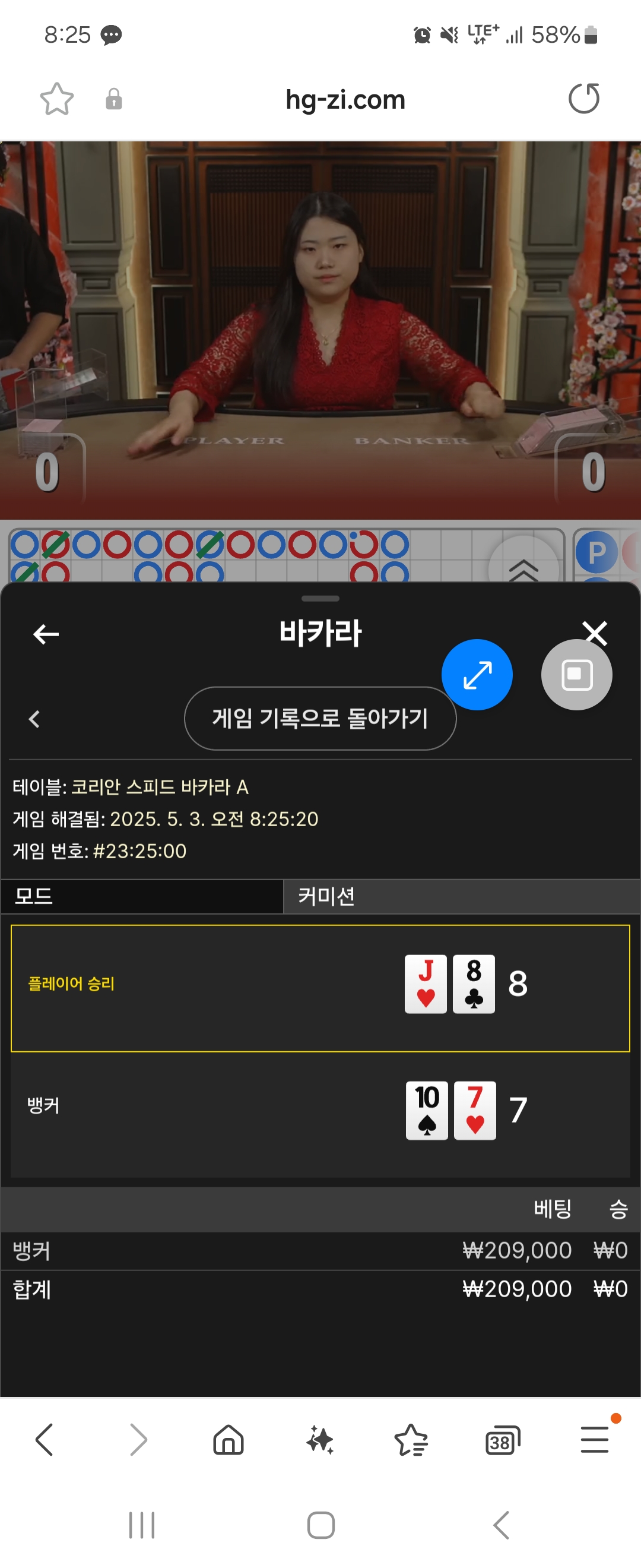Go back with the arrow beside 바카라
This screenshot has height=1568, width=641.
click(46, 634)
